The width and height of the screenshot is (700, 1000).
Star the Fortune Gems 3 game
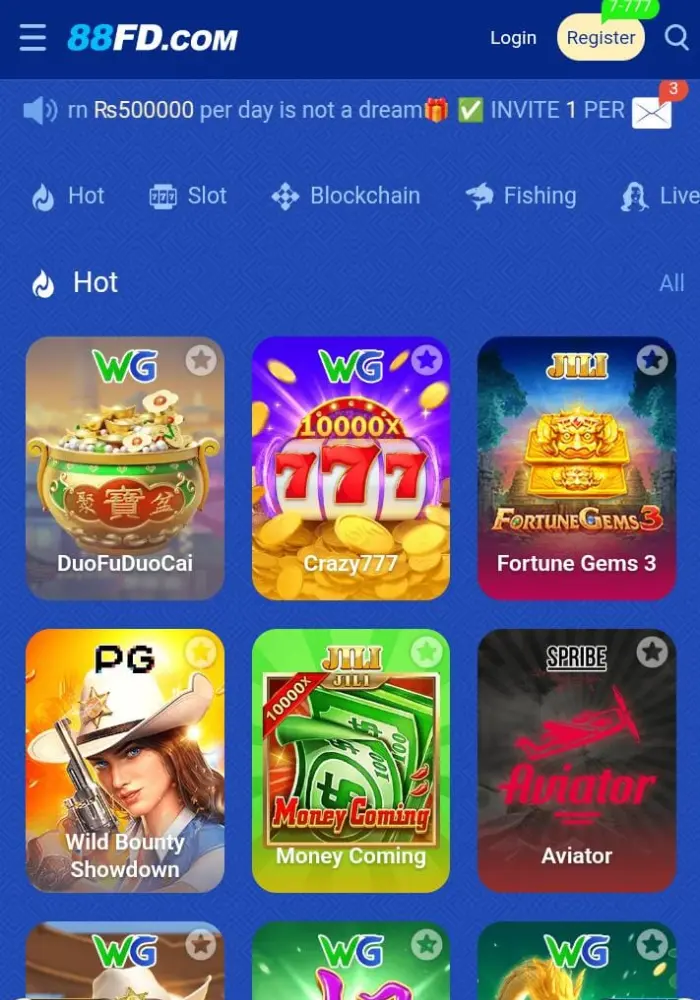(652, 360)
